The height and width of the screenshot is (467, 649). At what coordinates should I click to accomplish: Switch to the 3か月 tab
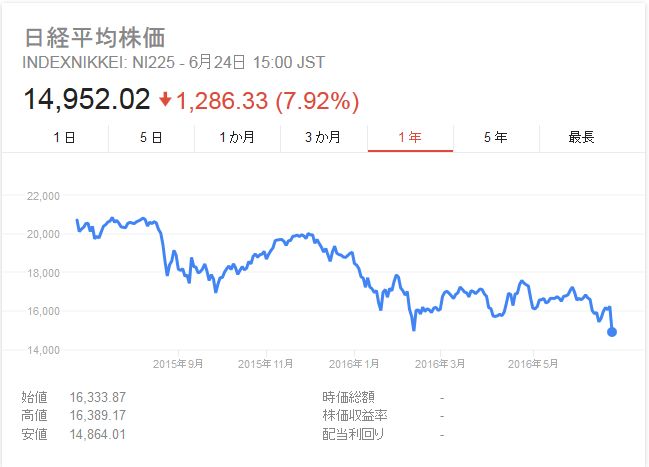(323, 138)
